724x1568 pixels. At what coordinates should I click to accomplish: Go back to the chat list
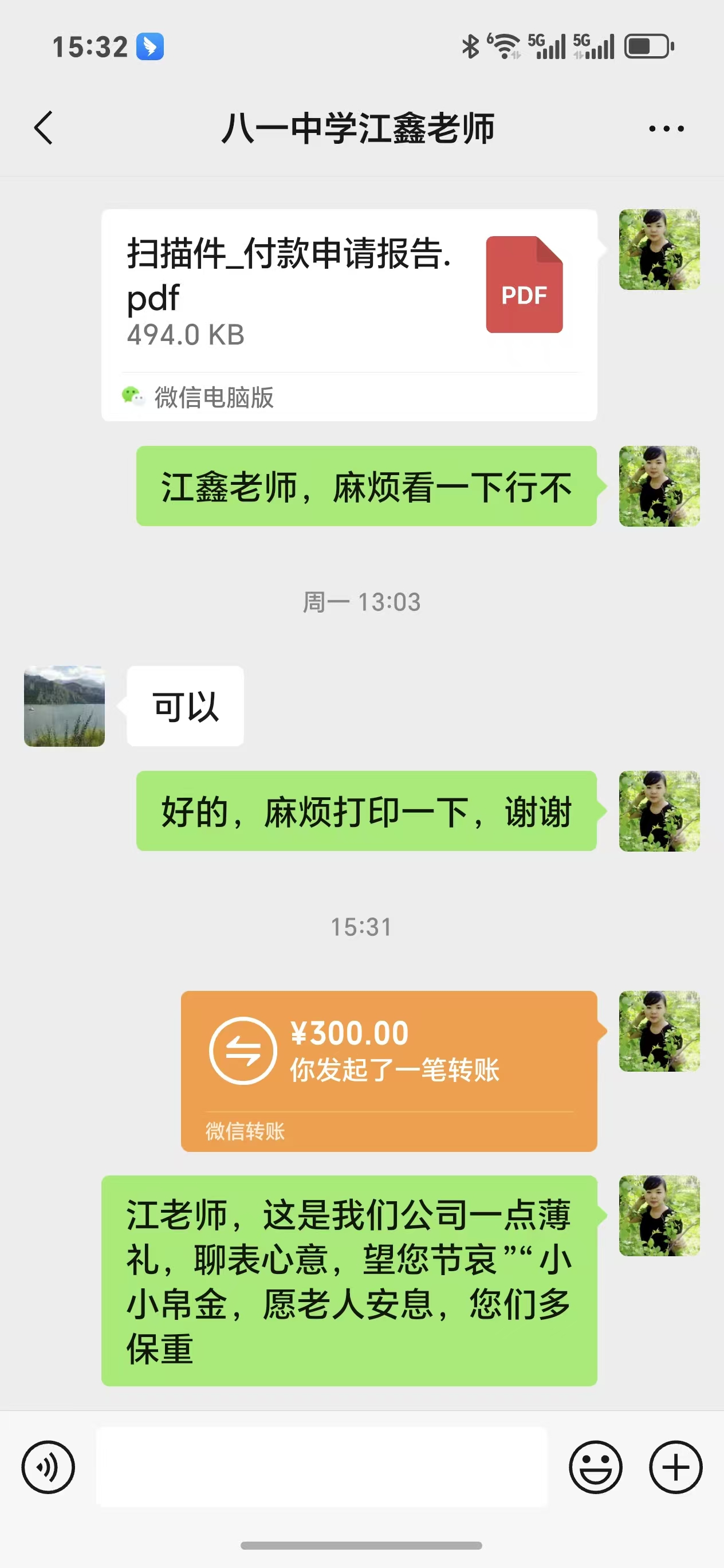44,128
